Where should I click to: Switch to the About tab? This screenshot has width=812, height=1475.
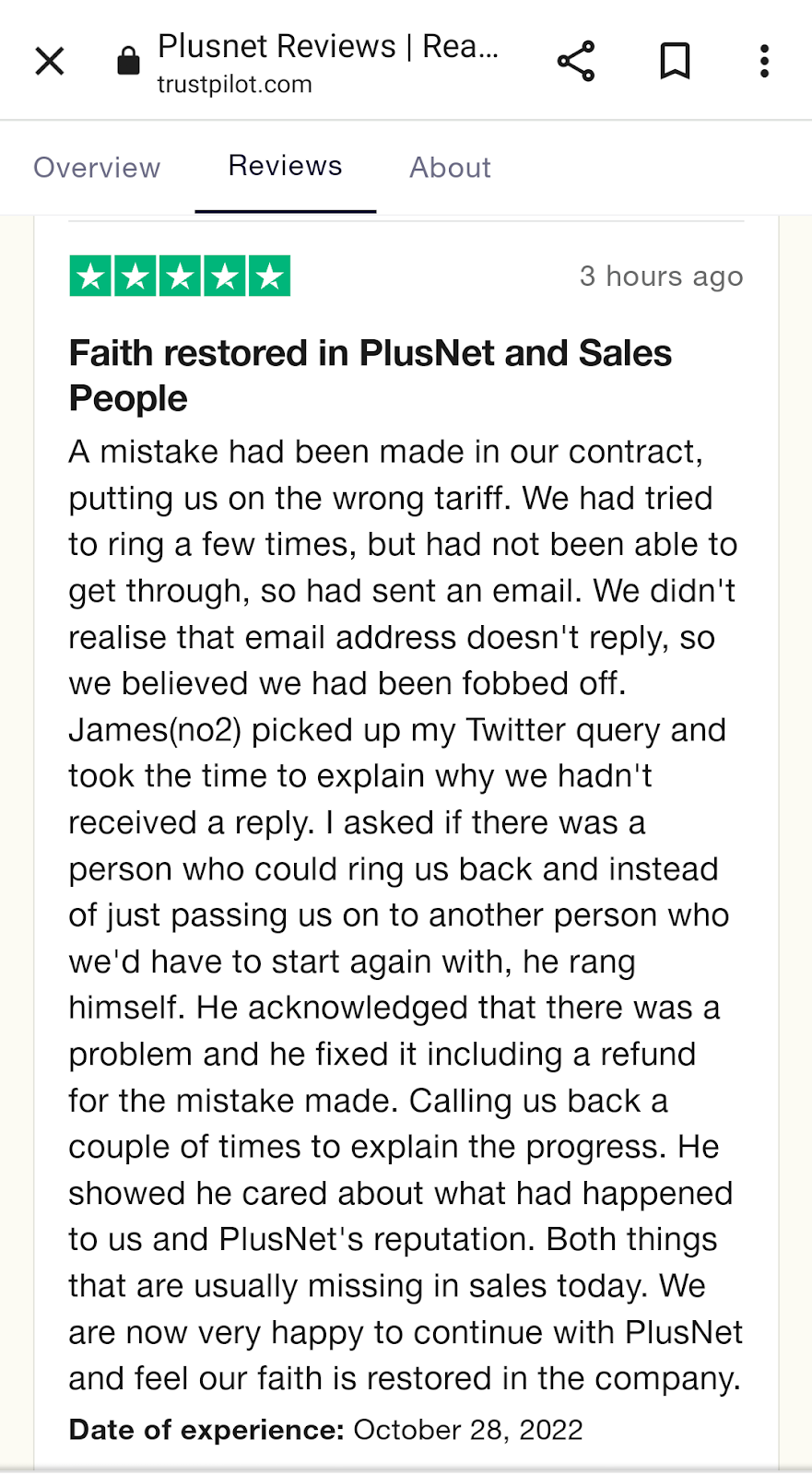click(x=451, y=168)
